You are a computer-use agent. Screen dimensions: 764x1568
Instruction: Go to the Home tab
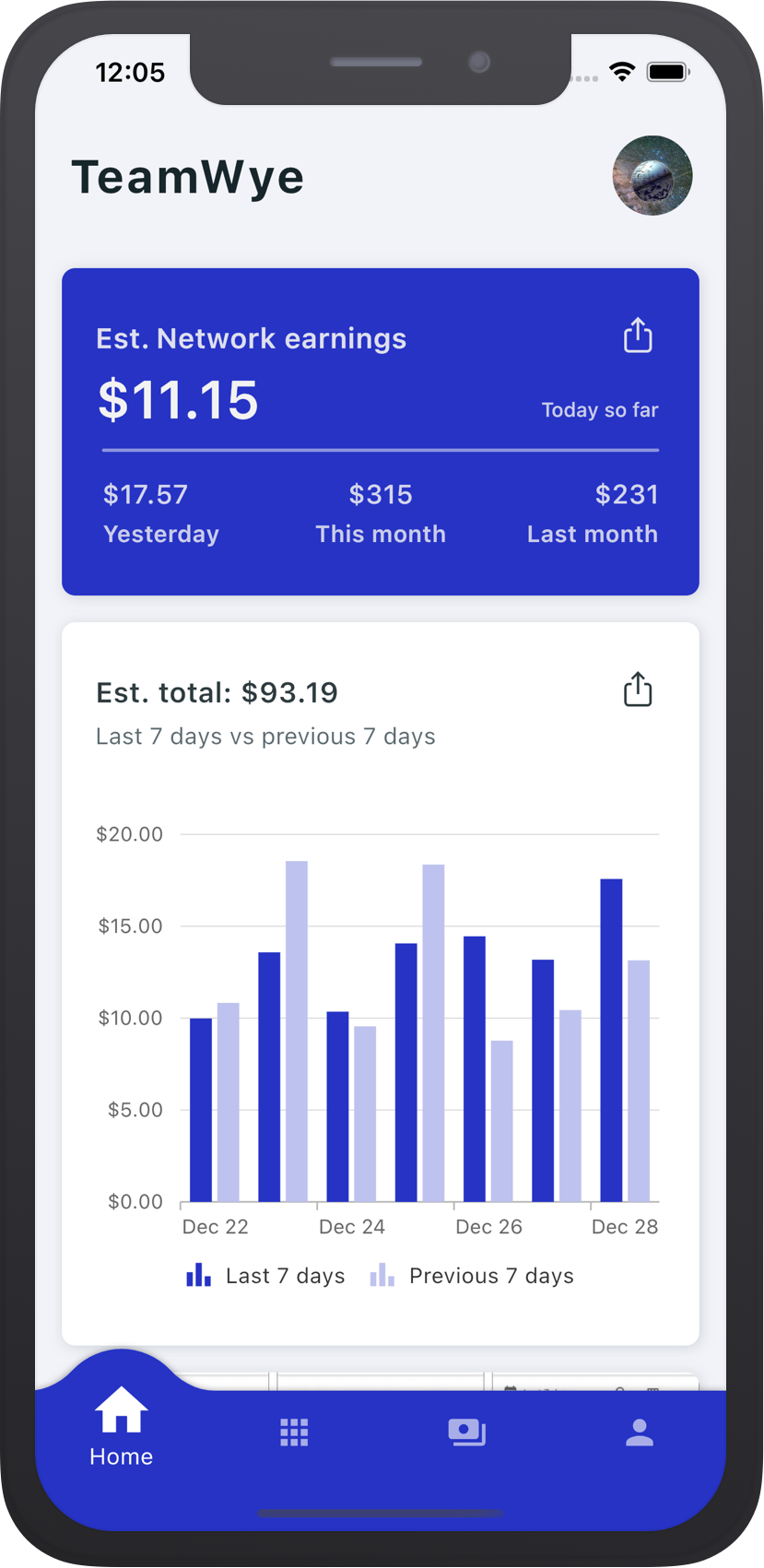point(121,1430)
